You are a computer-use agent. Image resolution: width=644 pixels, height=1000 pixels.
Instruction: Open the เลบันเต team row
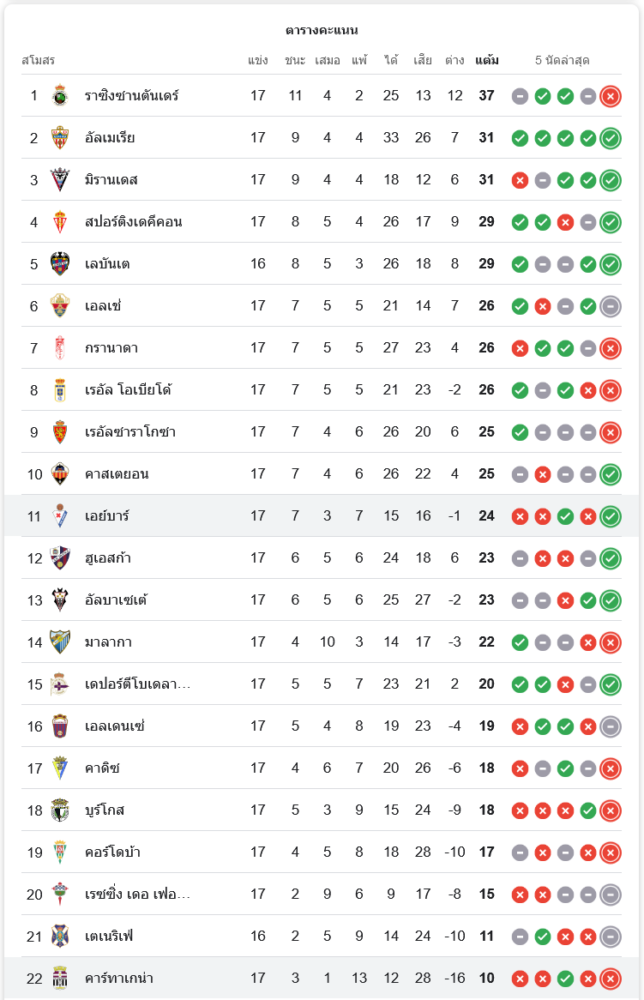[x=107, y=264]
